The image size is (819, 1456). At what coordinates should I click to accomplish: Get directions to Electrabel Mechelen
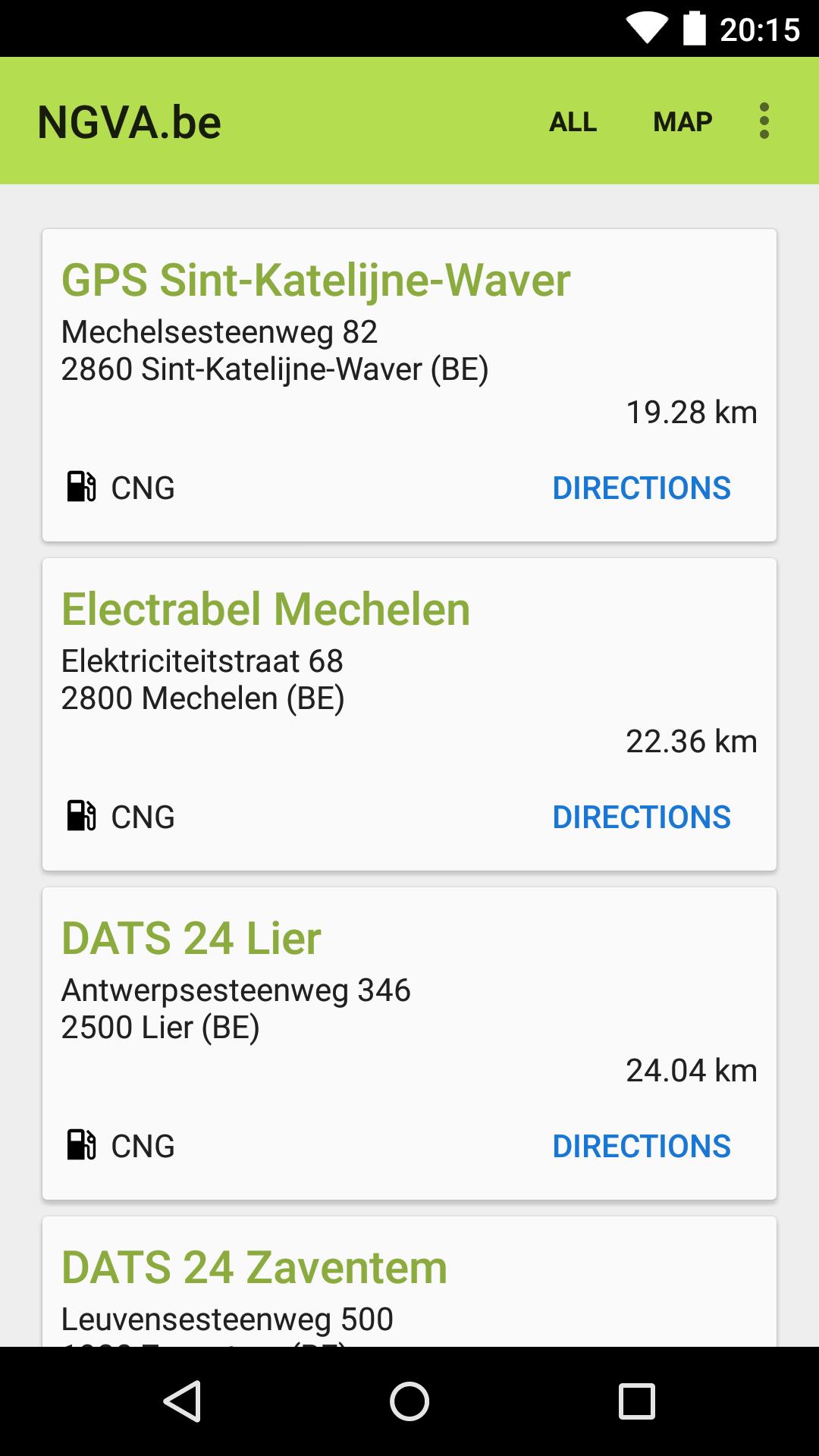[642, 817]
